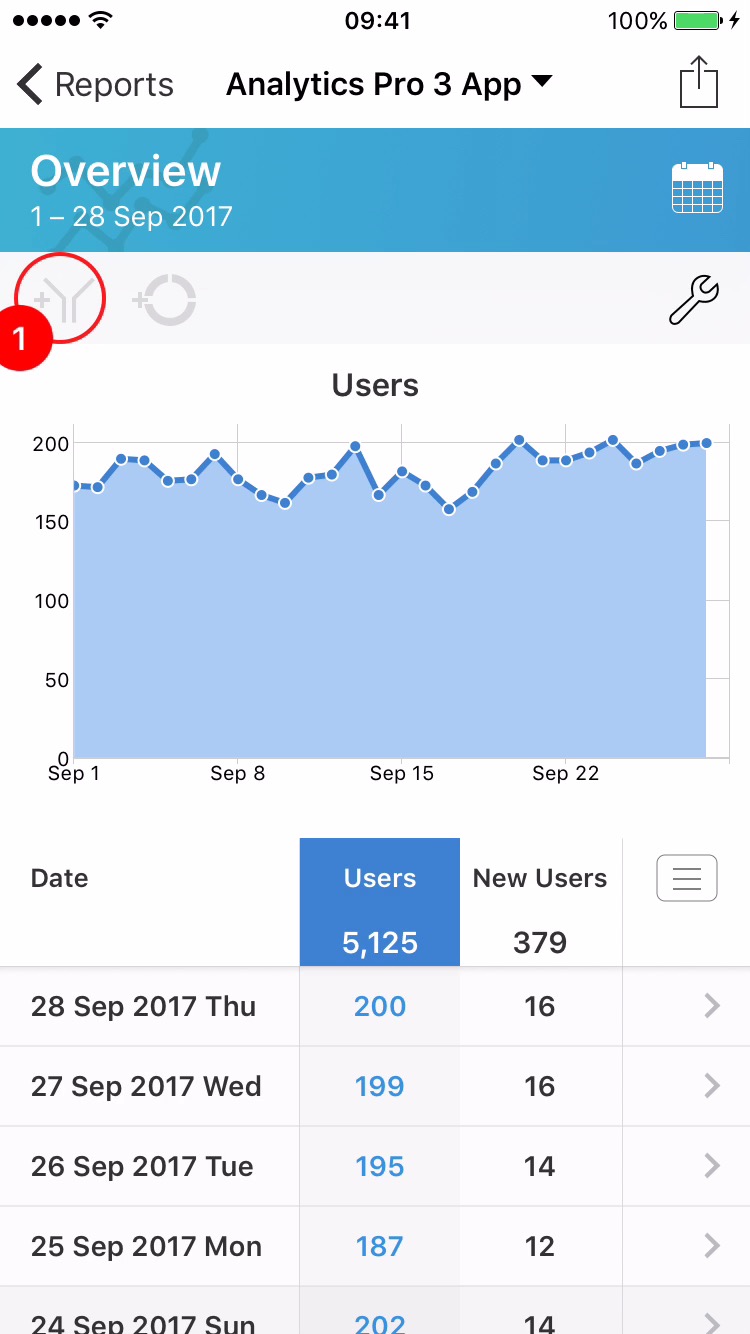Open the calendar date picker
The width and height of the screenshot is (750, 1334).
coord(697,188)
